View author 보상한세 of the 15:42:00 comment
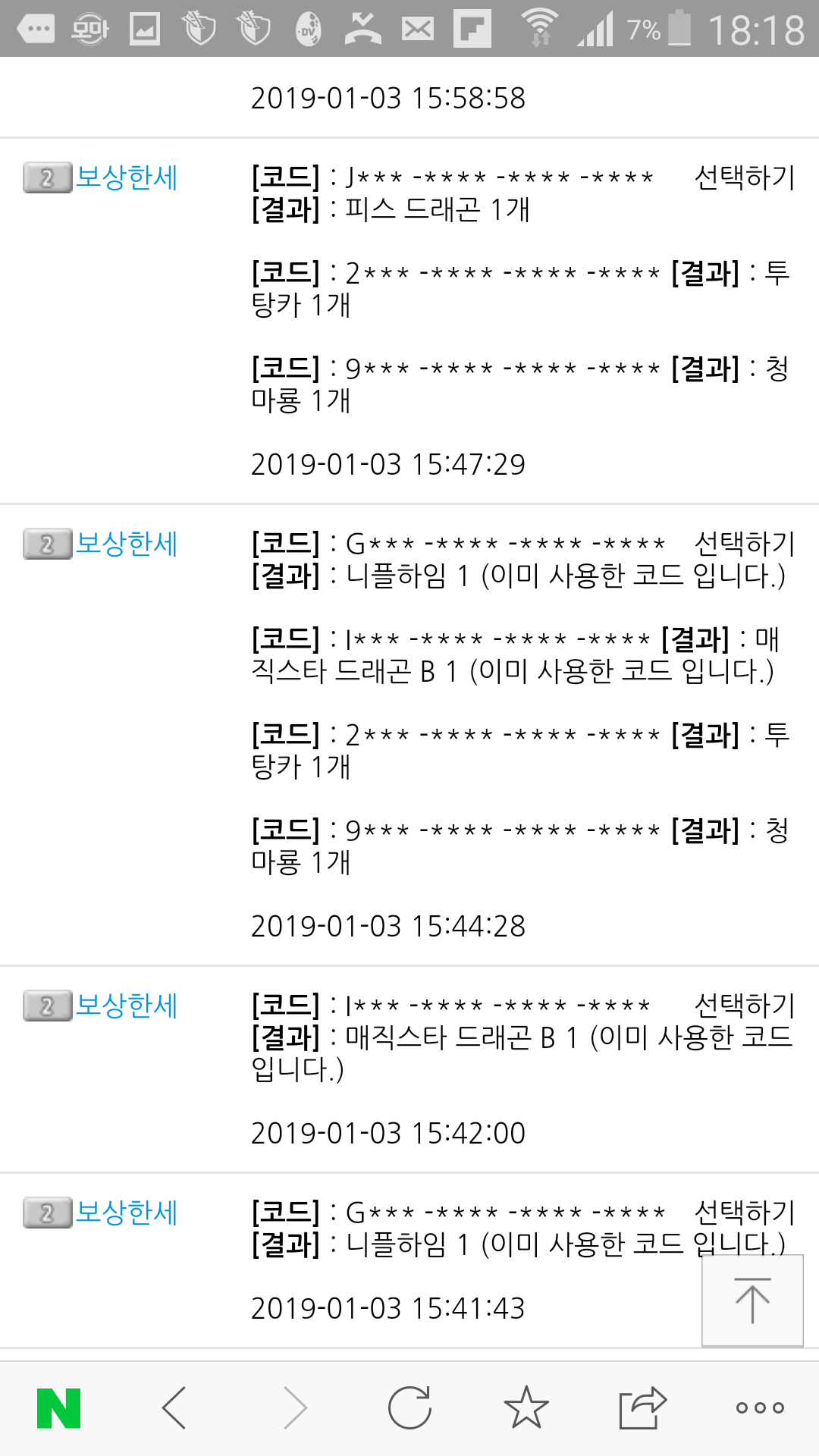 click(x=127, y=1006)
